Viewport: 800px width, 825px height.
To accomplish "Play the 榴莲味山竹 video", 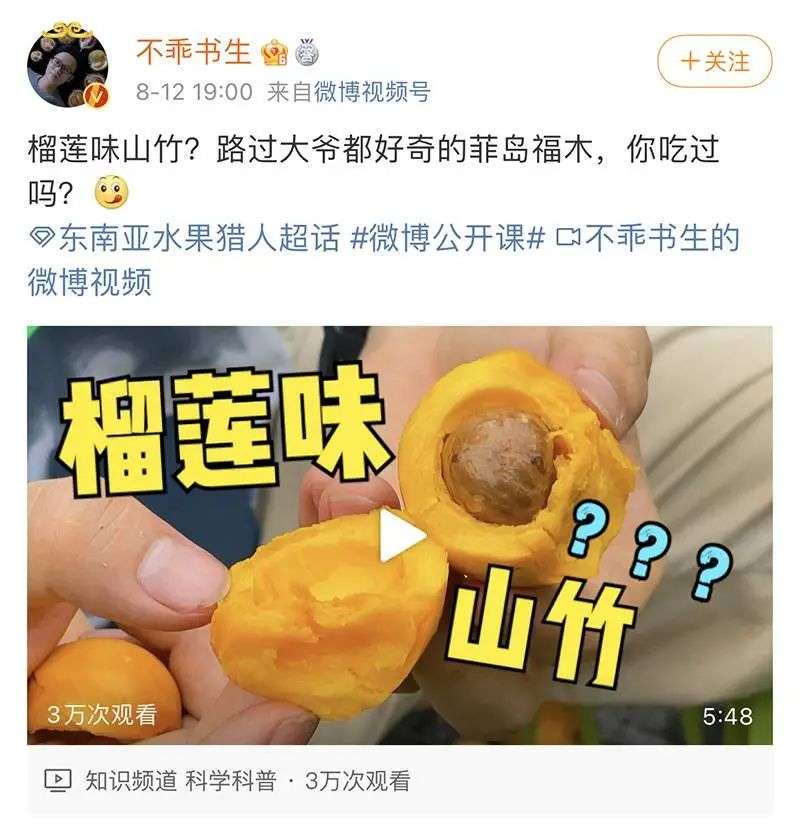I will click(x=399, y=538).
